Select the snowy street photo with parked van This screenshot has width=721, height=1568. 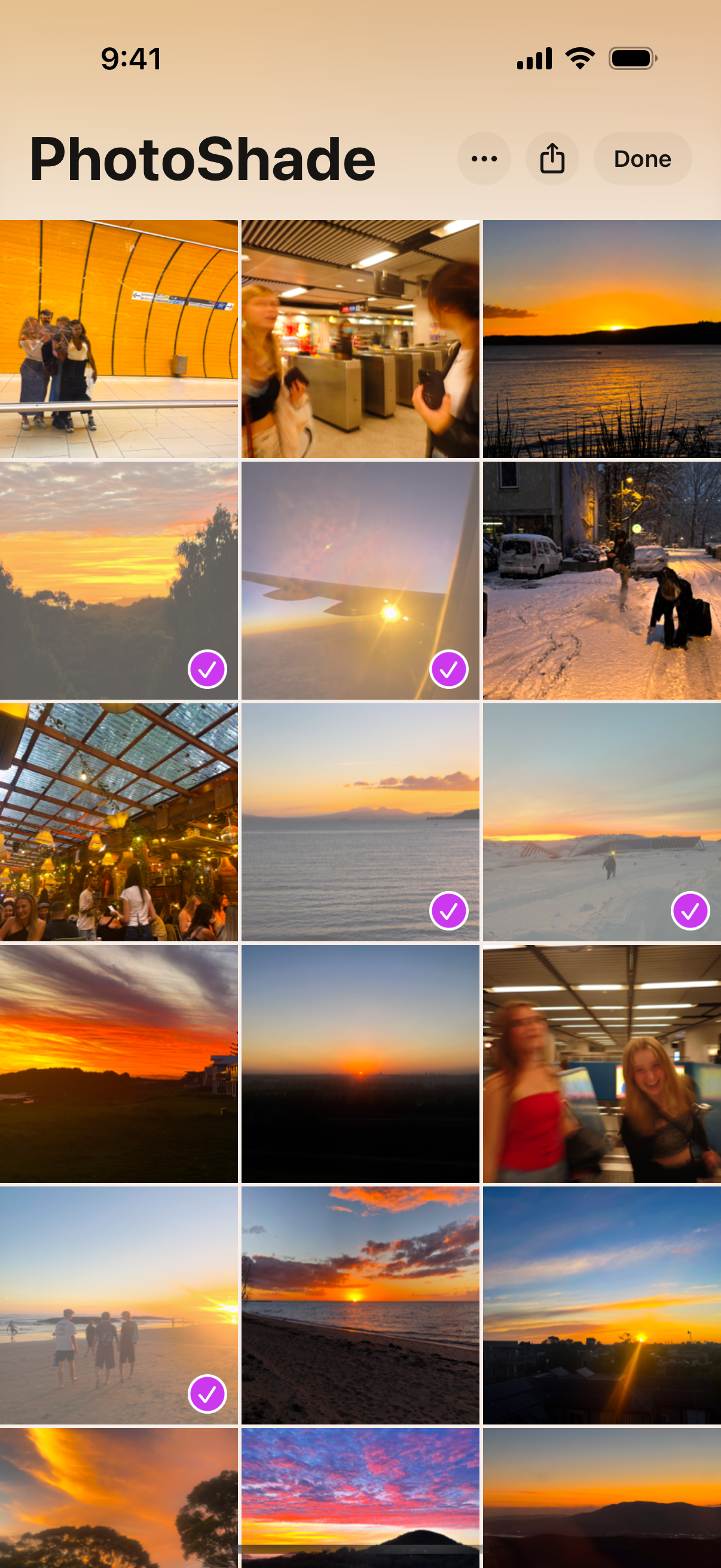click(602, 581)
